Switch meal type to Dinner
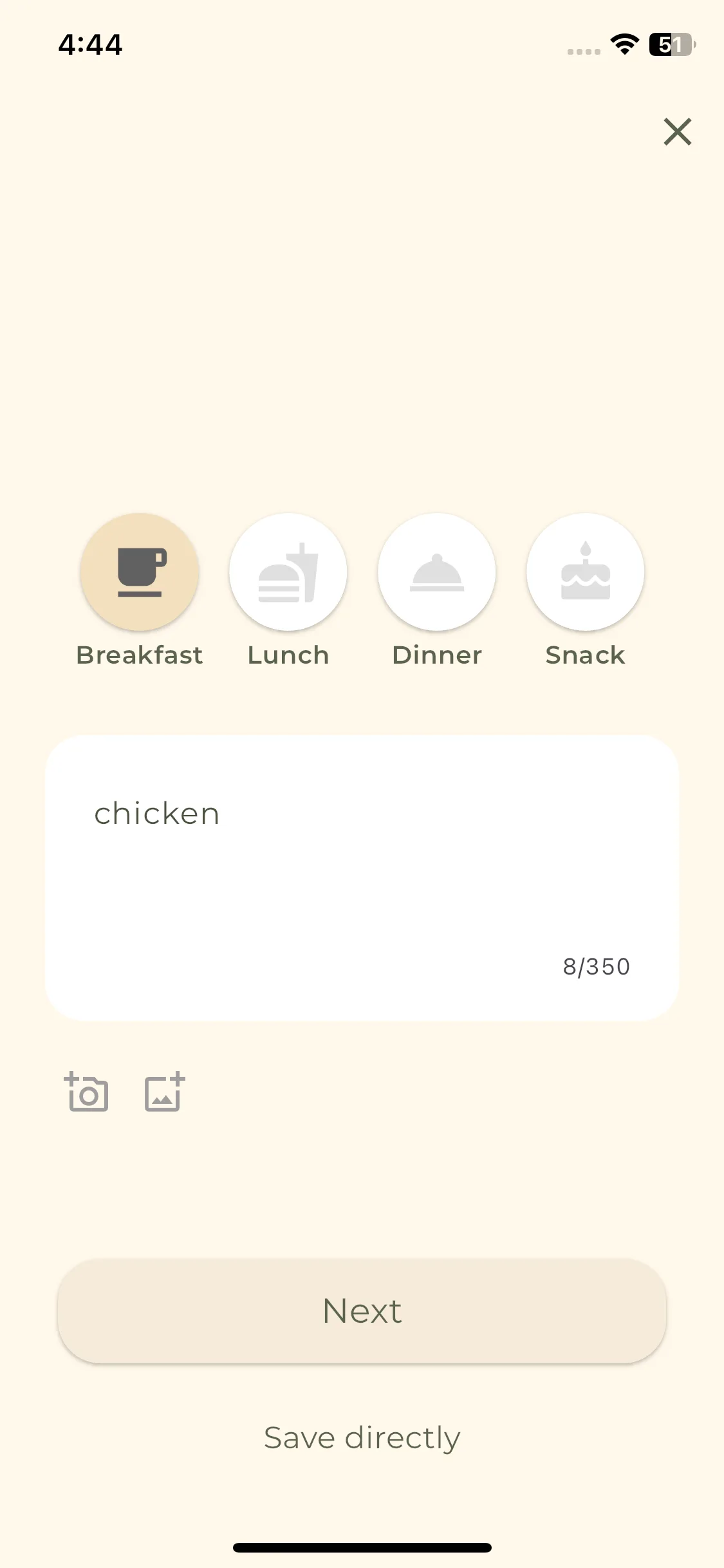 point(437,572)
